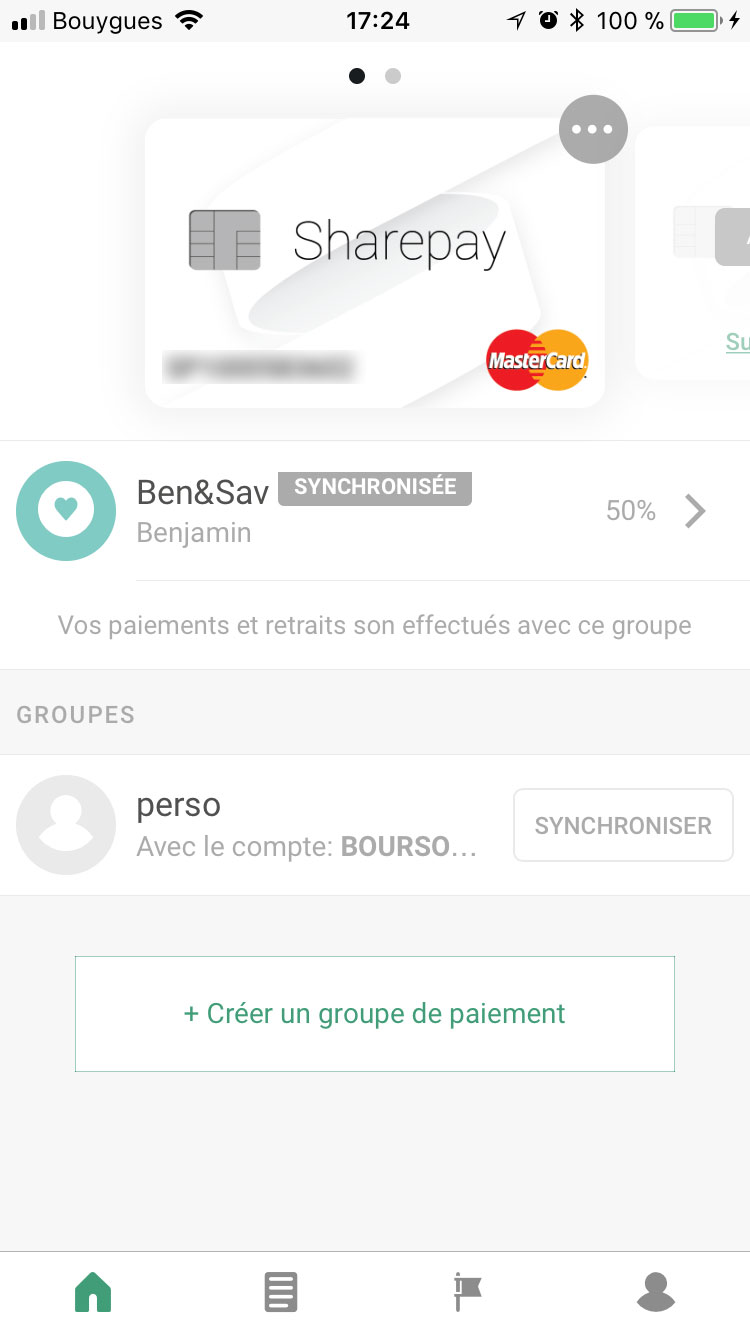This screenshot has height=1334, width=750.
Task: Switch to the transactions list tab
Action: click(x=281, y=1292)
